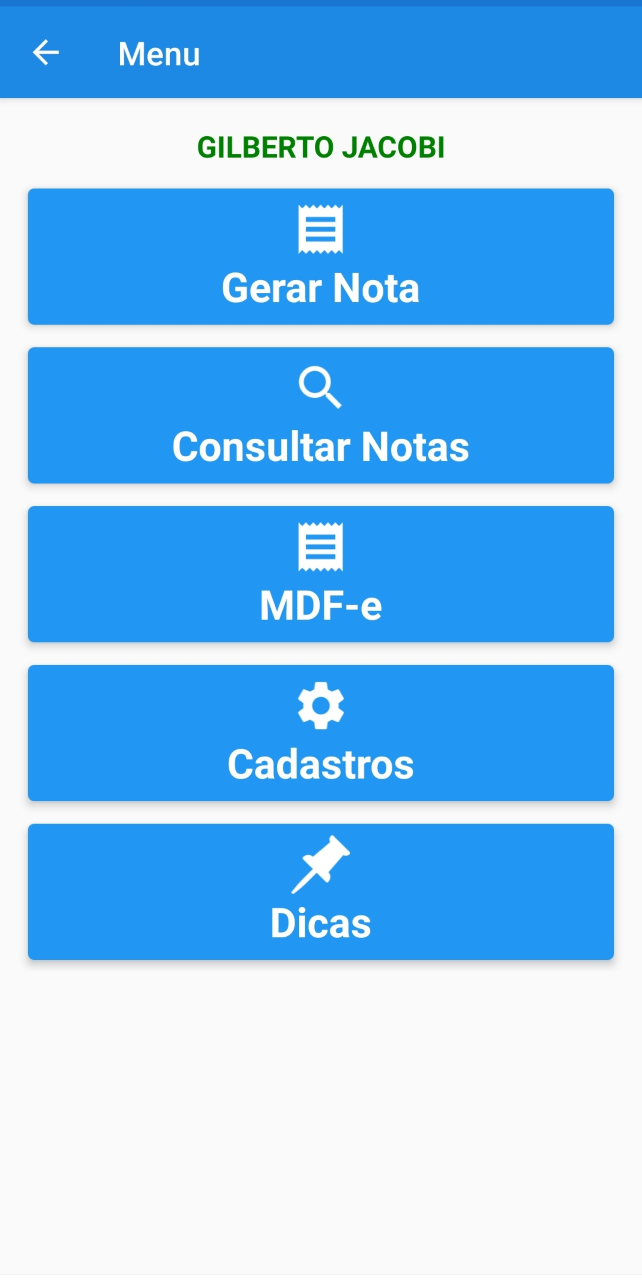Open Gerar Nota
Screen dimensions: 642x1280
320,257
